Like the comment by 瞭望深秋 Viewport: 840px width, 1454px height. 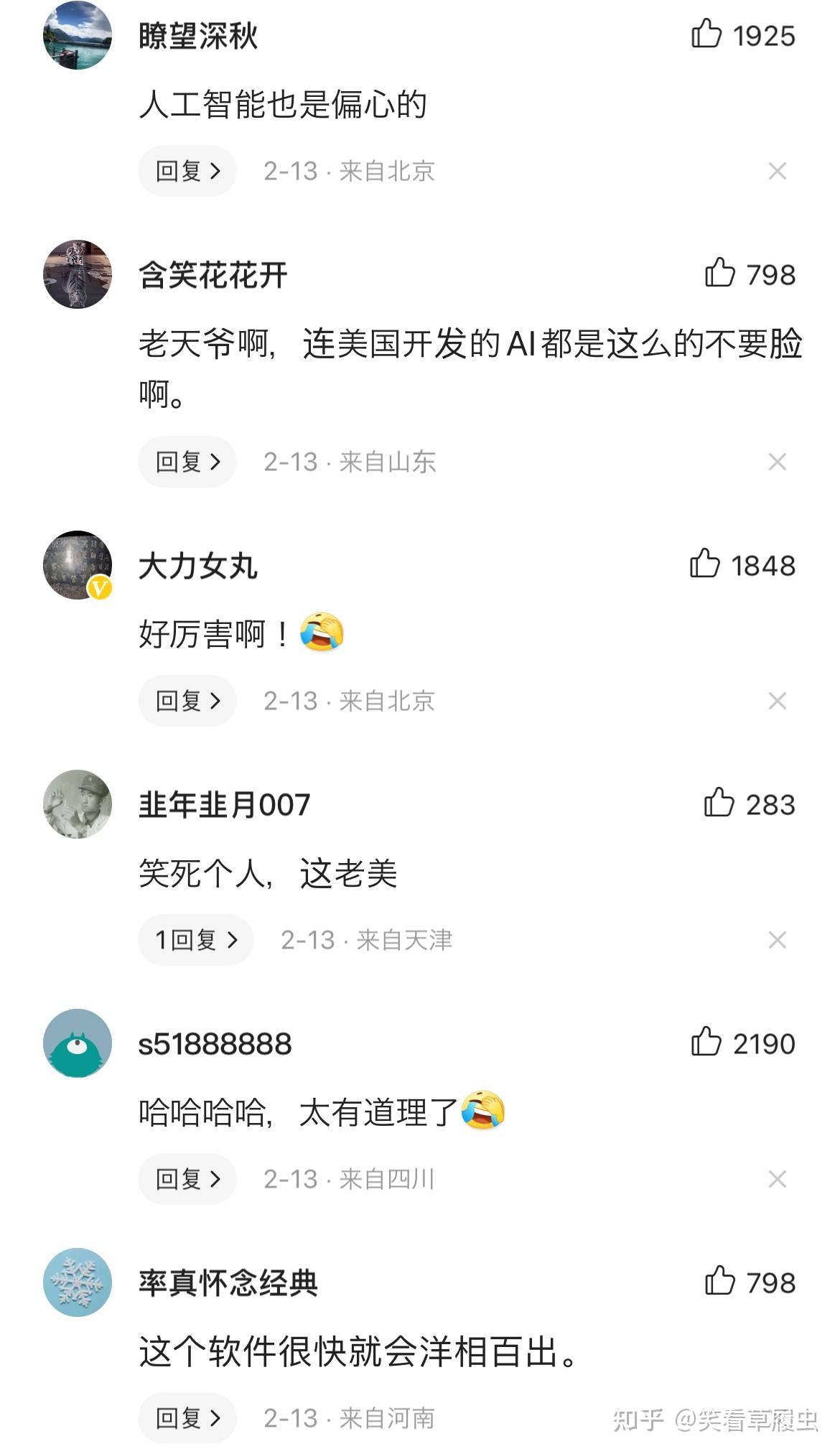point(706,34)
